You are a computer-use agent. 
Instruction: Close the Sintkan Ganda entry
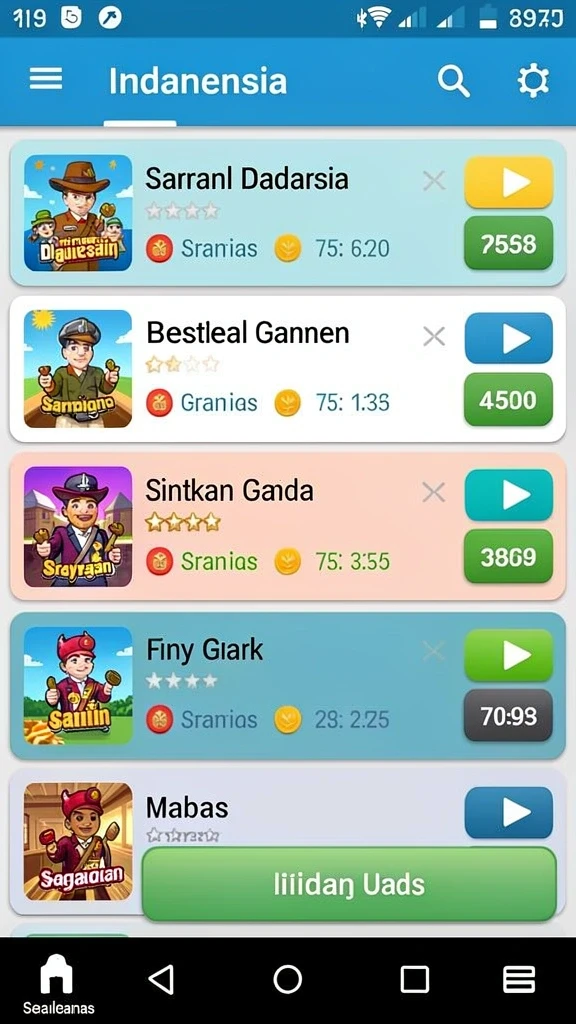[x=434, y=492]
